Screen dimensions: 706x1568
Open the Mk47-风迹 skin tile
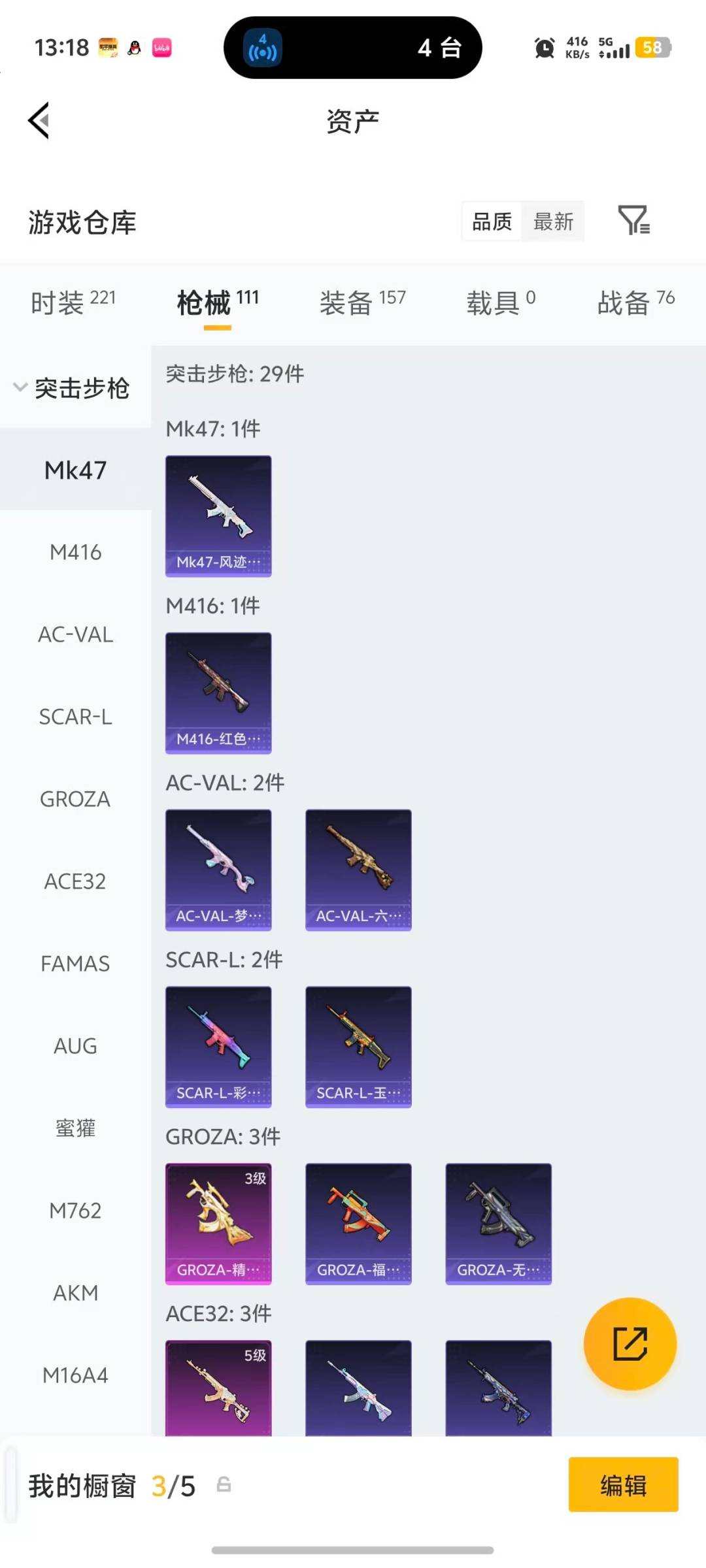tap(218, 516)
